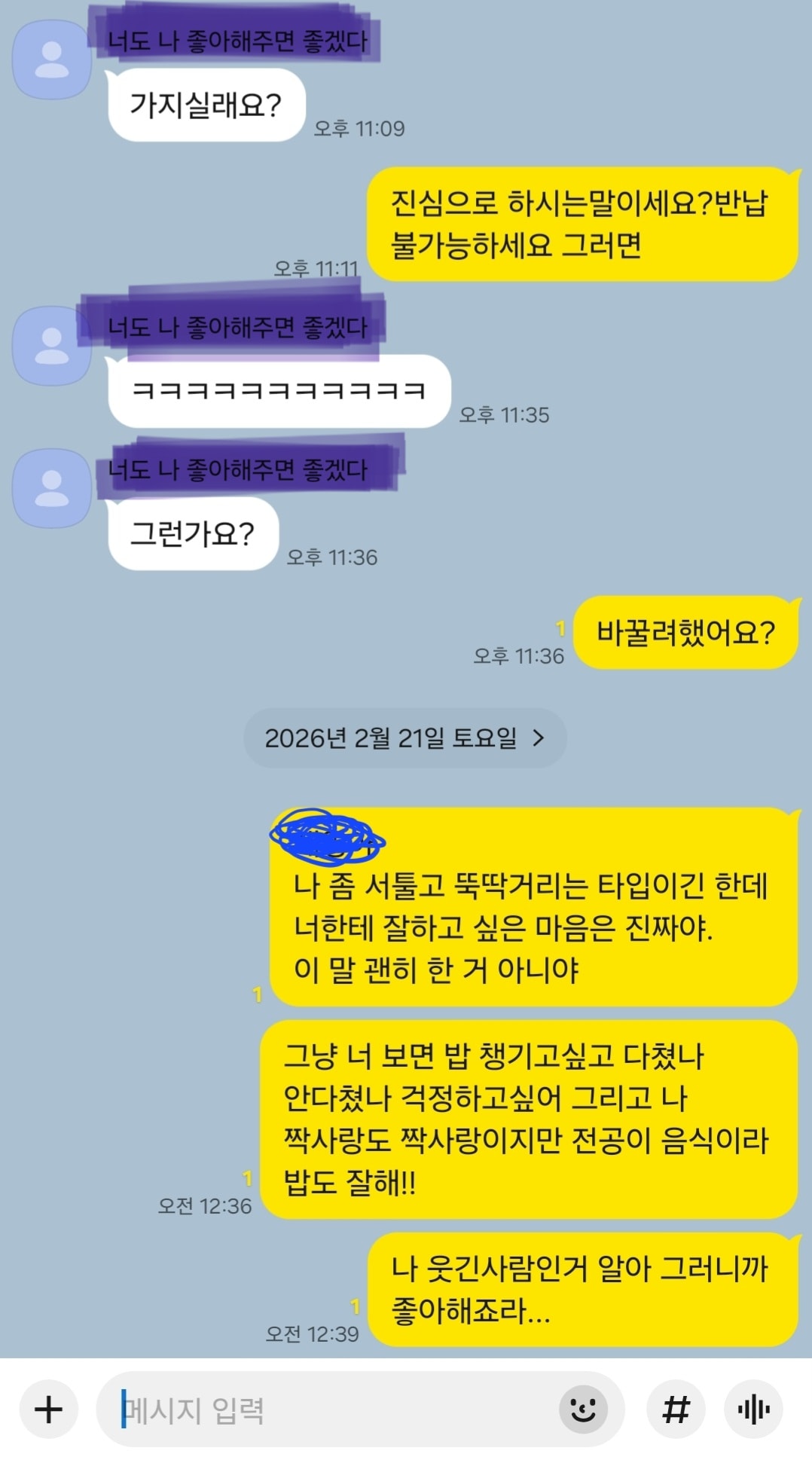Open the 2026년 2월 21일 토요일 date chip
This screenshot has height=1460, width=812.
(404, 738)
